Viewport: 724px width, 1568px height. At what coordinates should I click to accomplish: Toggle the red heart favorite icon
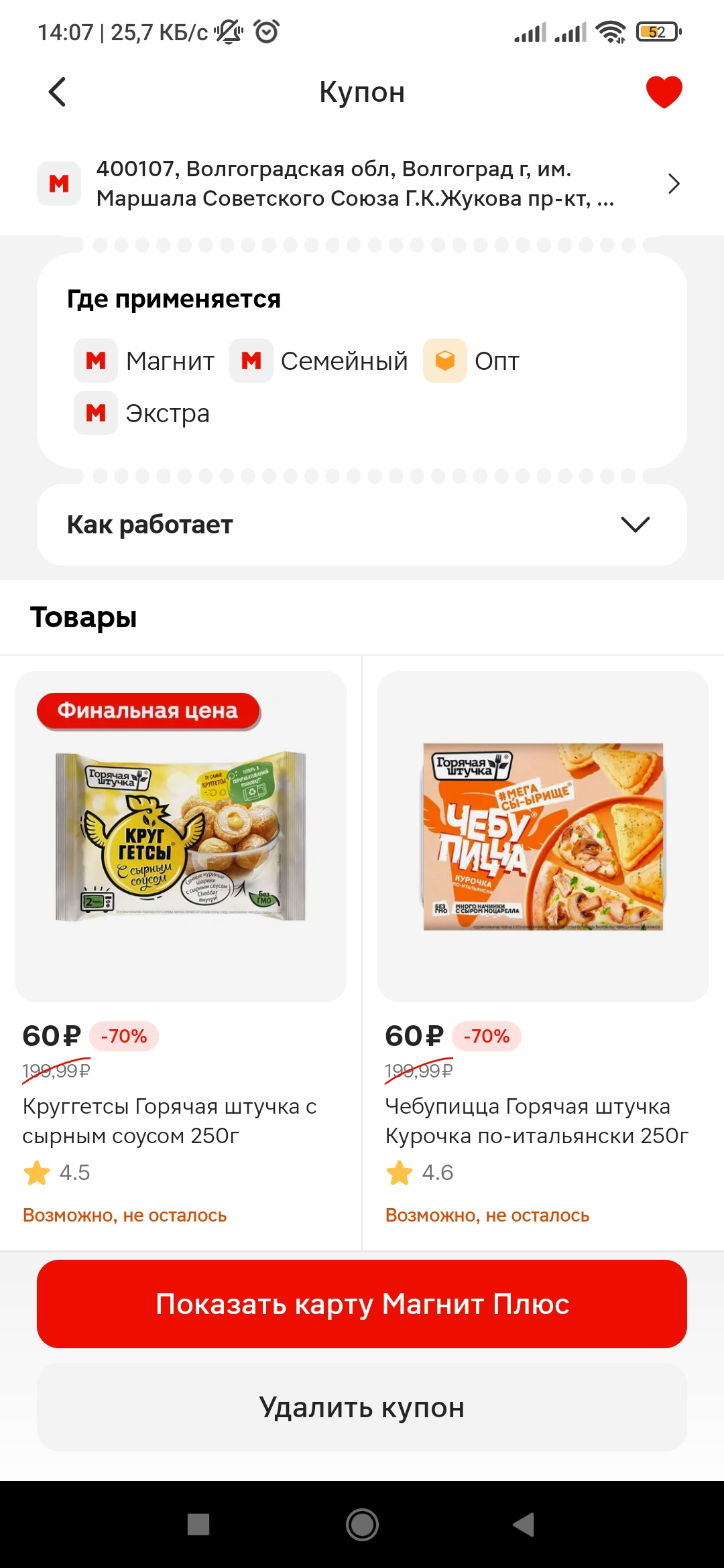click(664, 92)
